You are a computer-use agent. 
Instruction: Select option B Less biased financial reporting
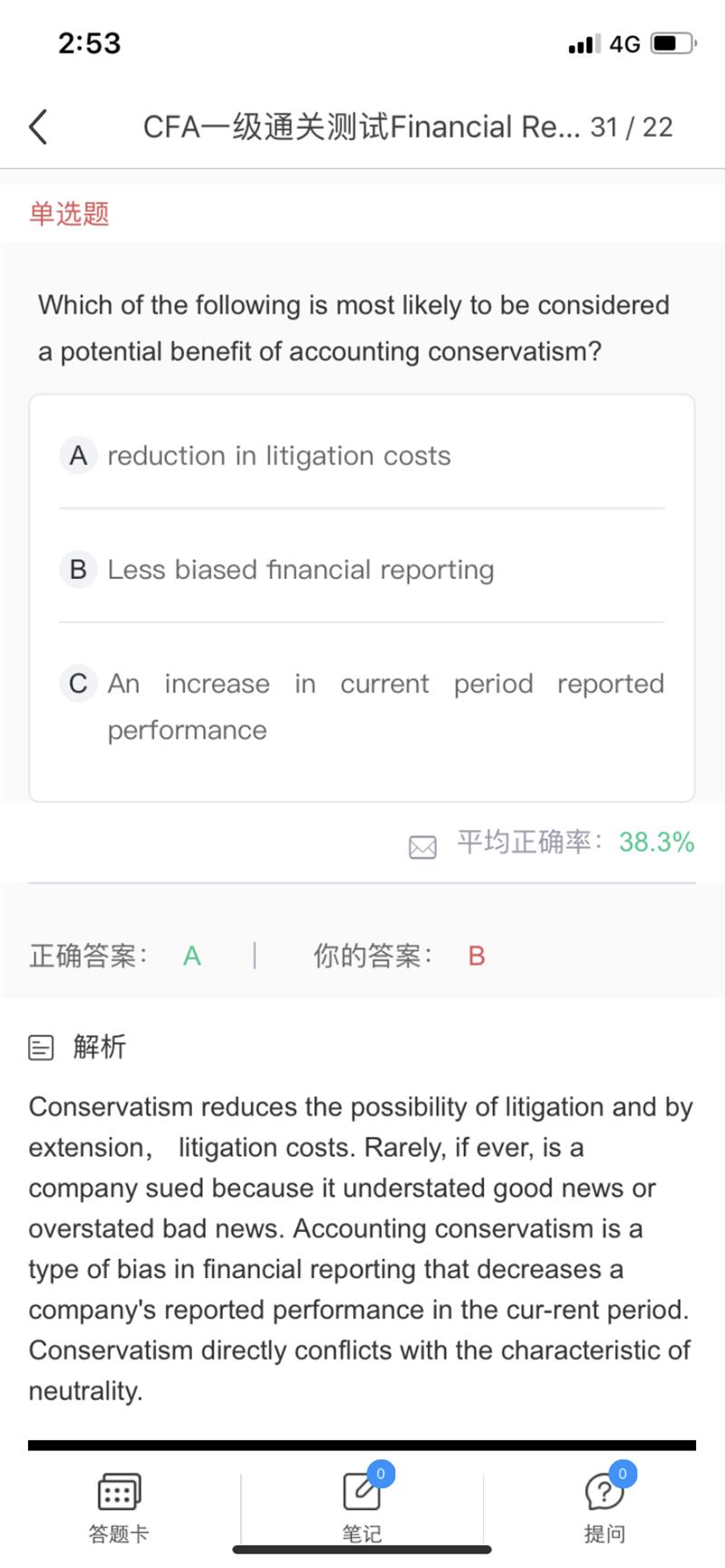click(362, 569)
